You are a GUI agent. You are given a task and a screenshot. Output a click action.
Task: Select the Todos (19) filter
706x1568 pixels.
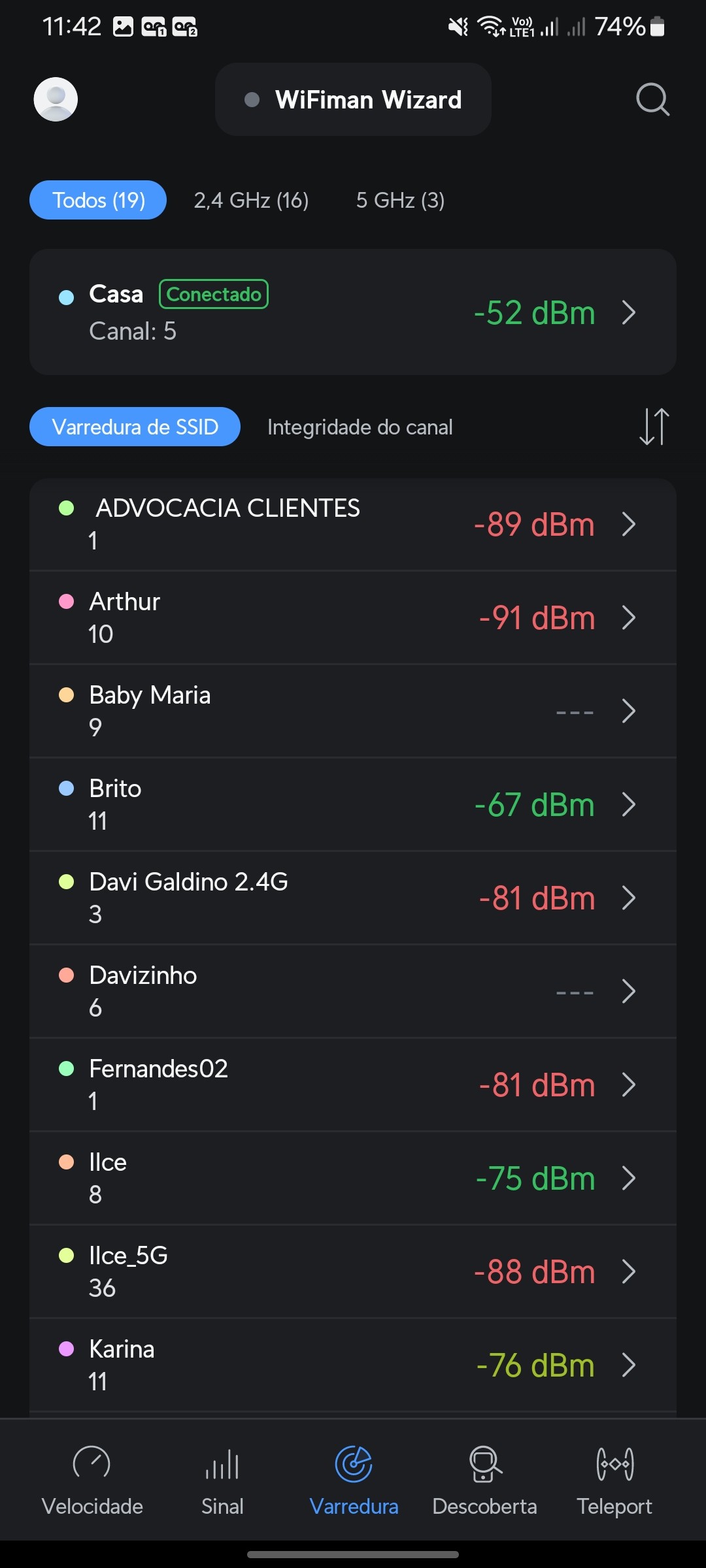(x=98, y=200)
